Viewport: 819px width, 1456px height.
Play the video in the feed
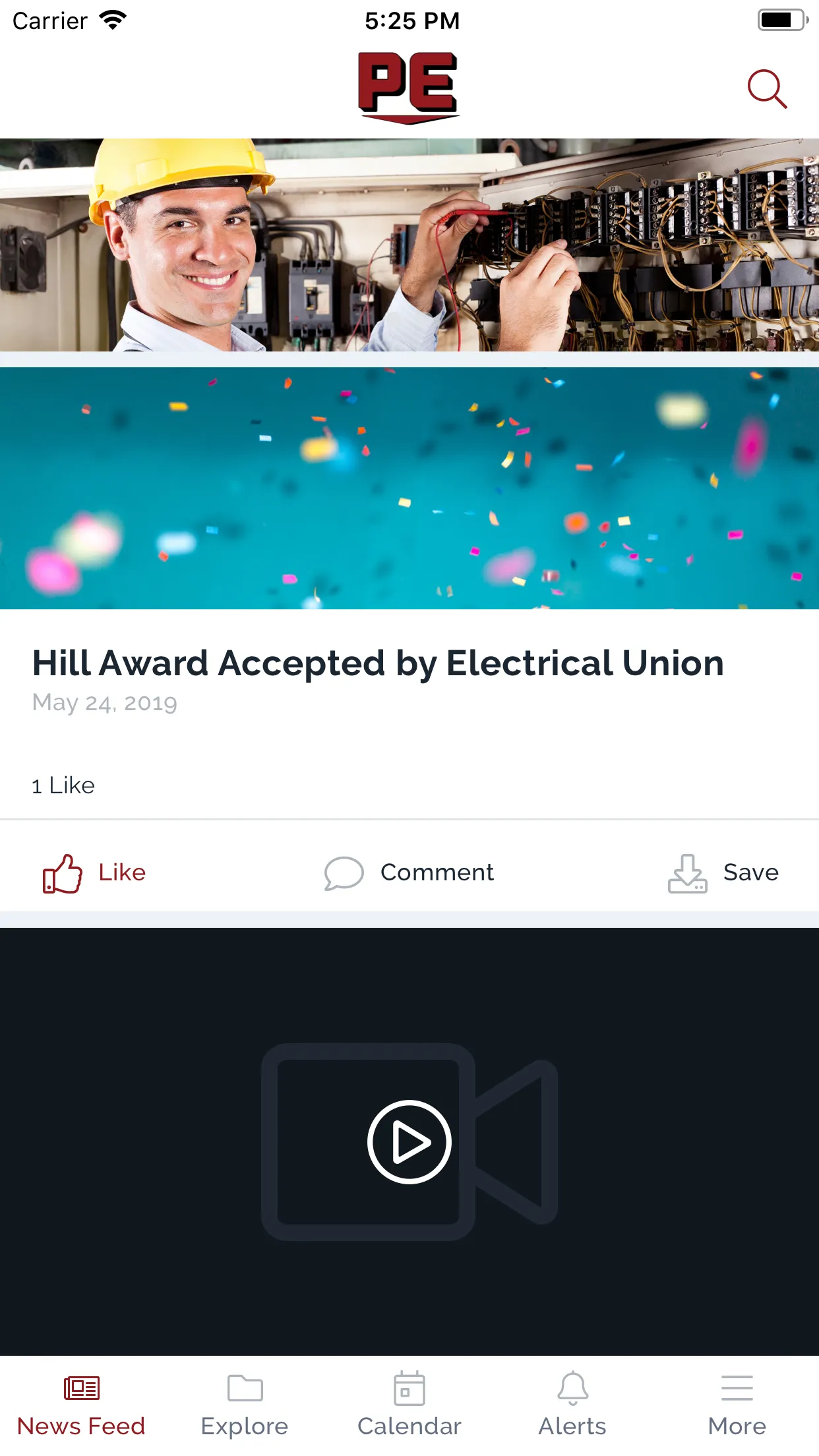(409, 1141)
